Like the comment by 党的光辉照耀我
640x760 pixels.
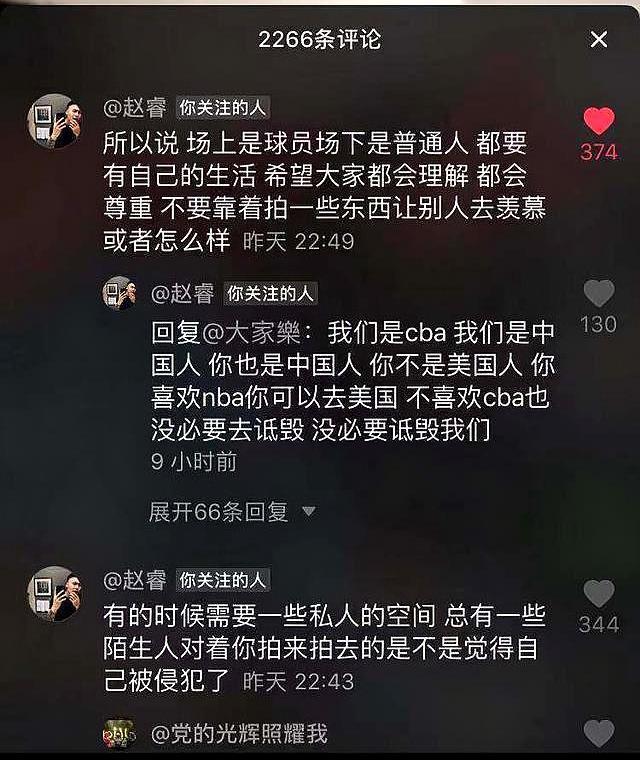click(x=599, y=733)
